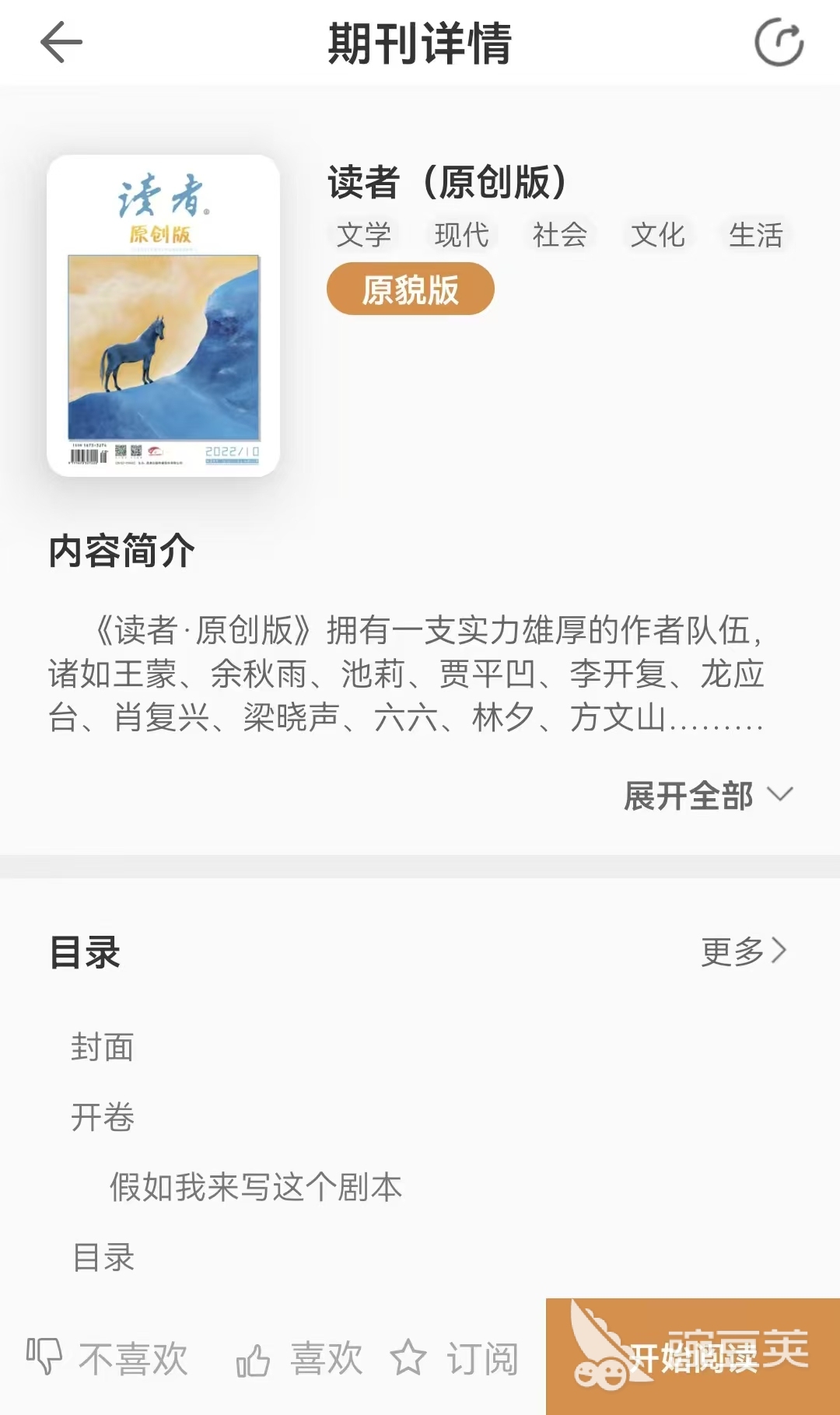The height and width of the screenshot is (1415, 840).
Task: Open 更多 to see full catalog
Action: (x=739, y=951)
